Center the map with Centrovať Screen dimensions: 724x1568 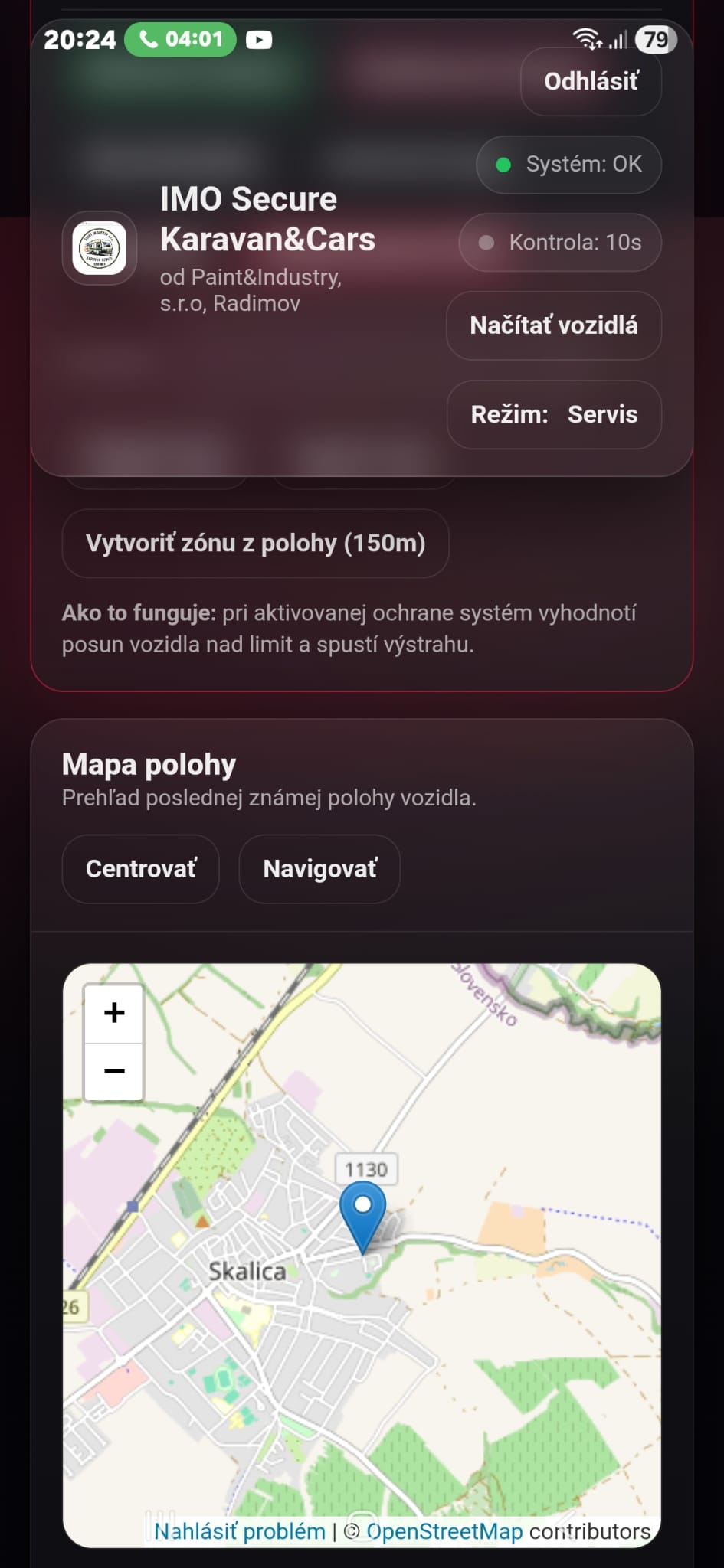(140, 869)
